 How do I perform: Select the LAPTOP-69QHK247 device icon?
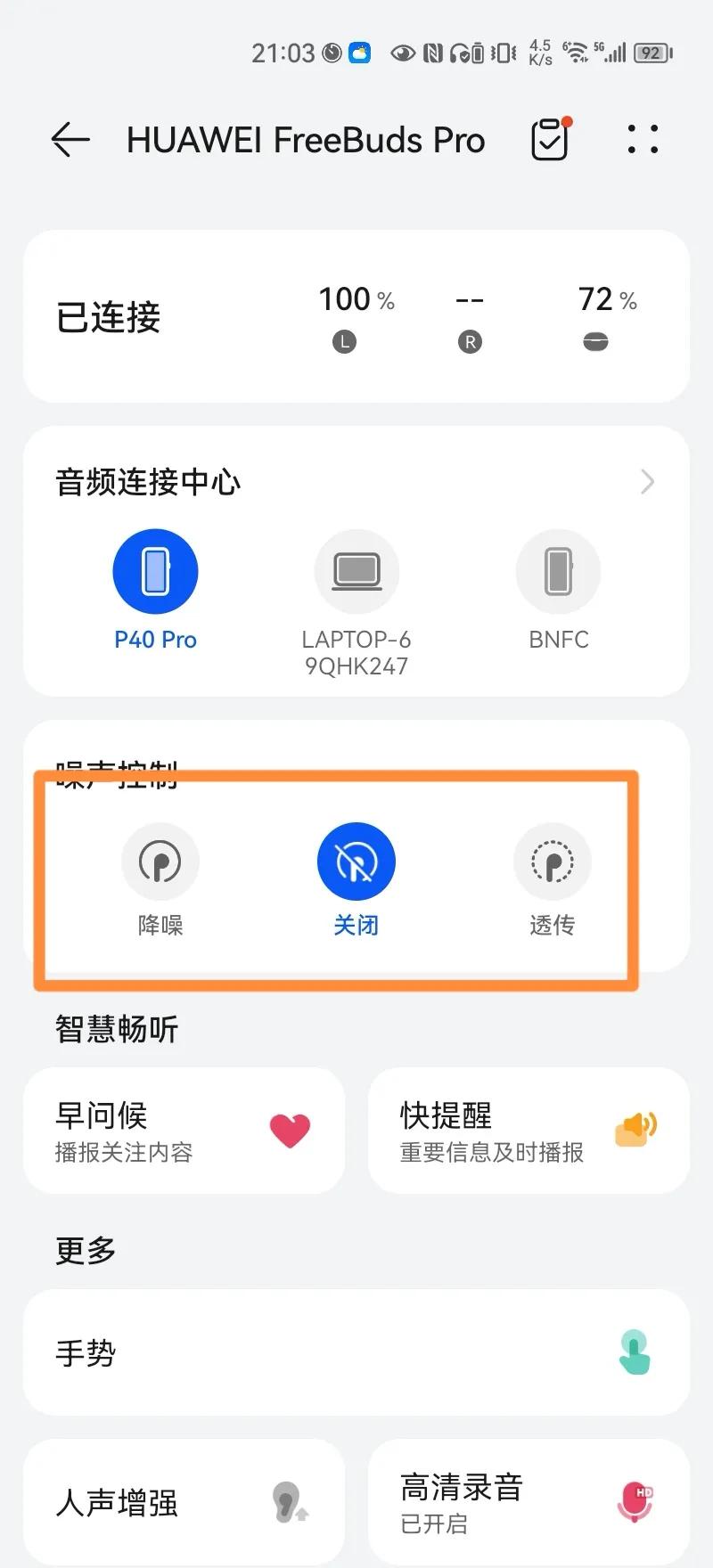coord(356,571)
